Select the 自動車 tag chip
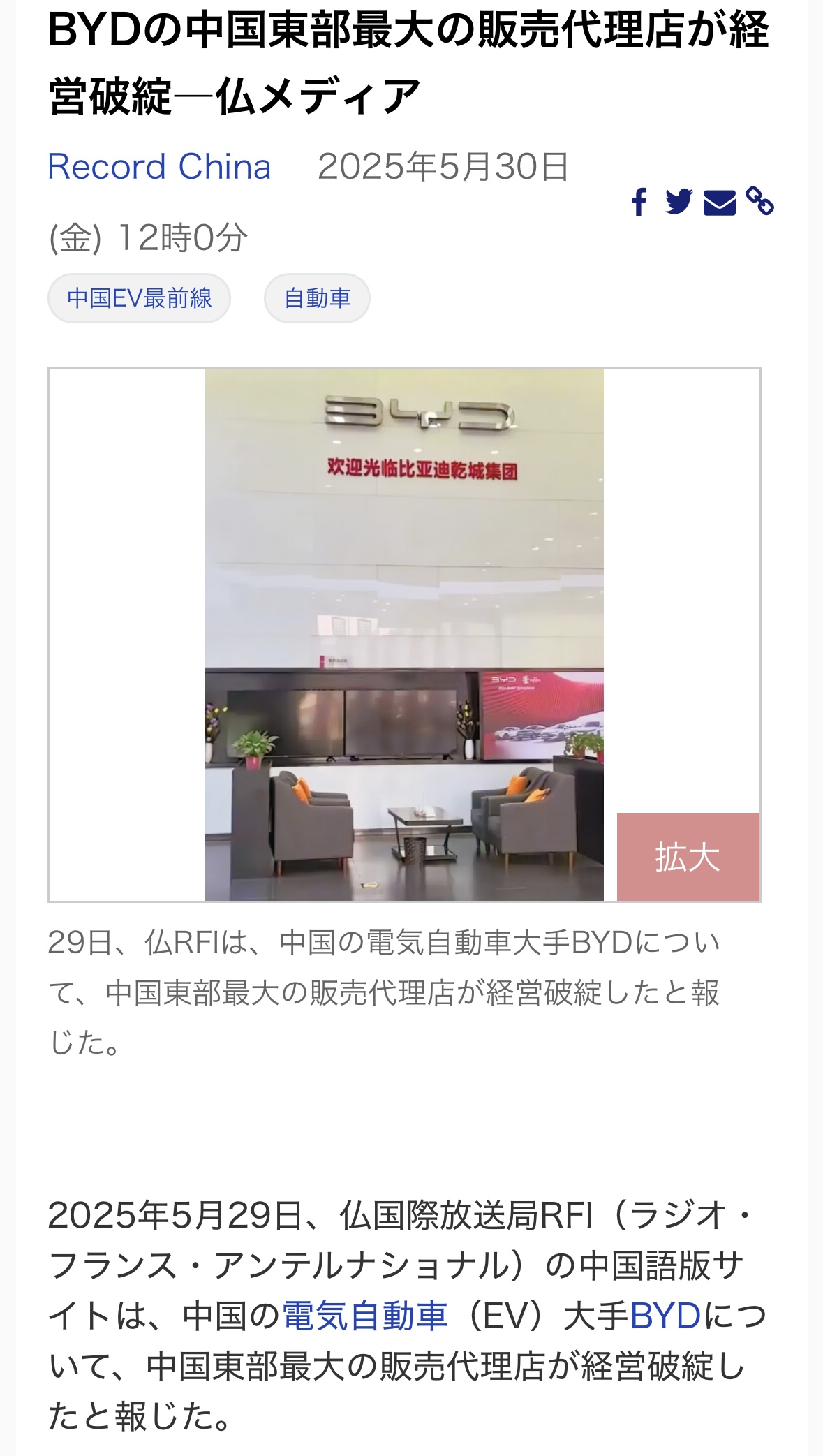 [317, 298]
